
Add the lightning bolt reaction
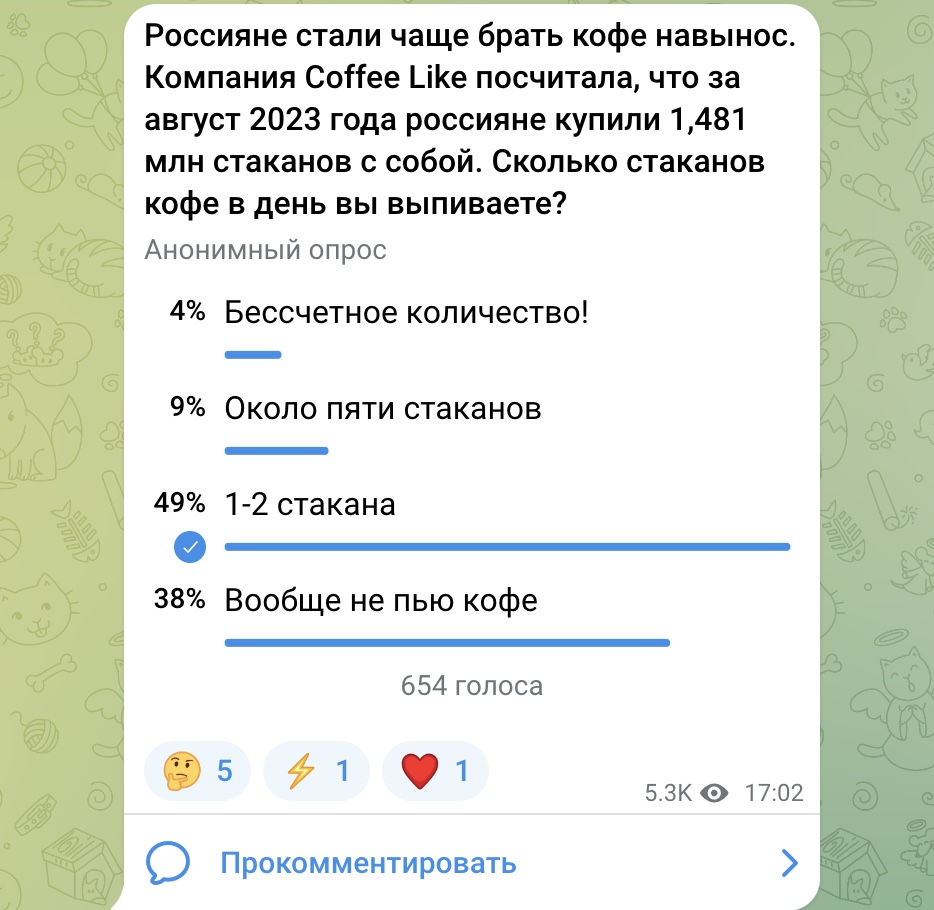coord(316,771)
